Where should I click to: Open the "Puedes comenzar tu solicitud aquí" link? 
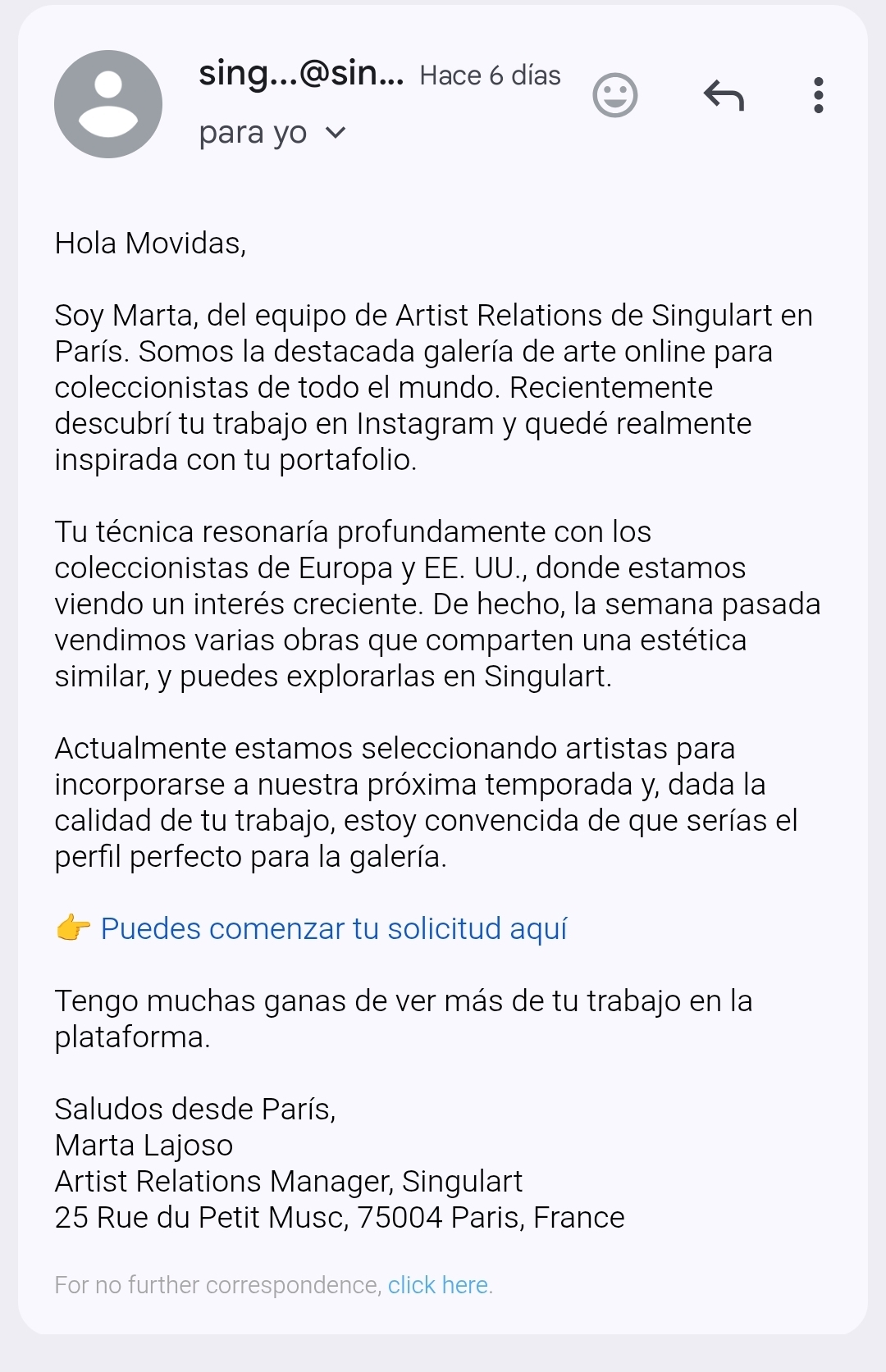coord(333,928)
